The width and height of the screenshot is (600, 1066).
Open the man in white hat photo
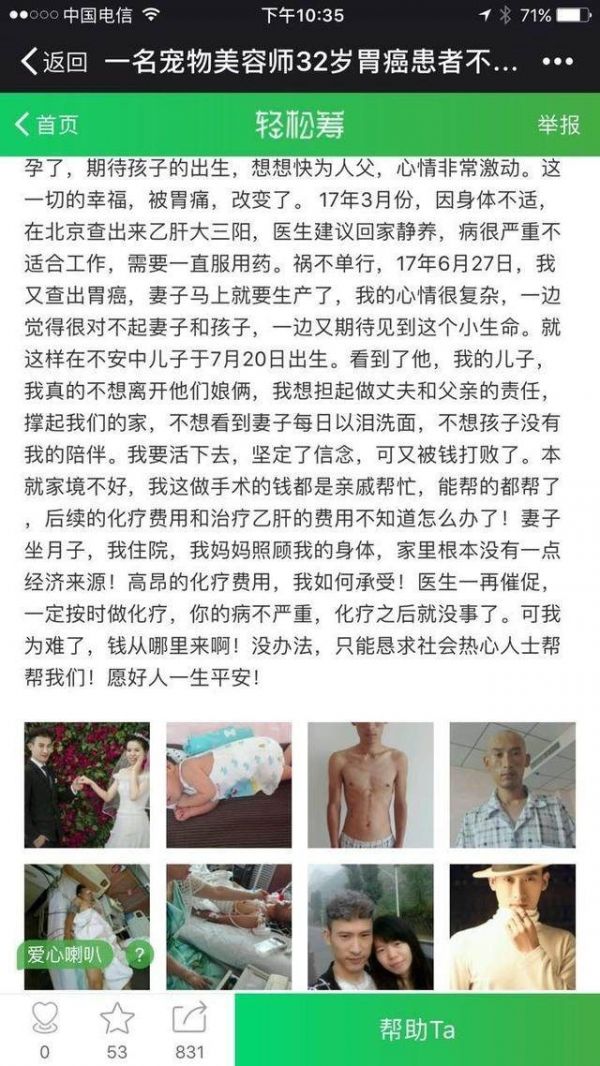512,927
